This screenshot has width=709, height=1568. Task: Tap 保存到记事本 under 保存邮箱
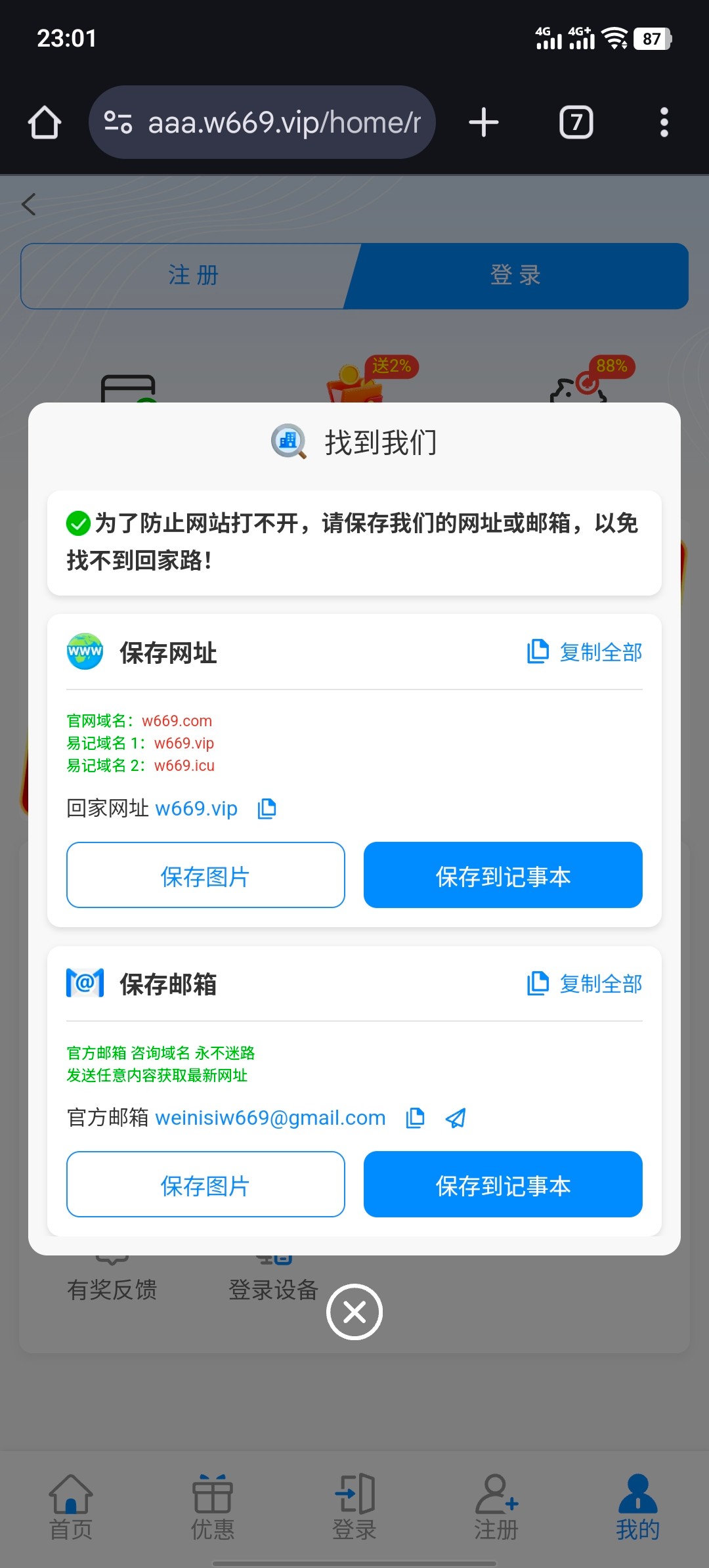pos(503,1185)
